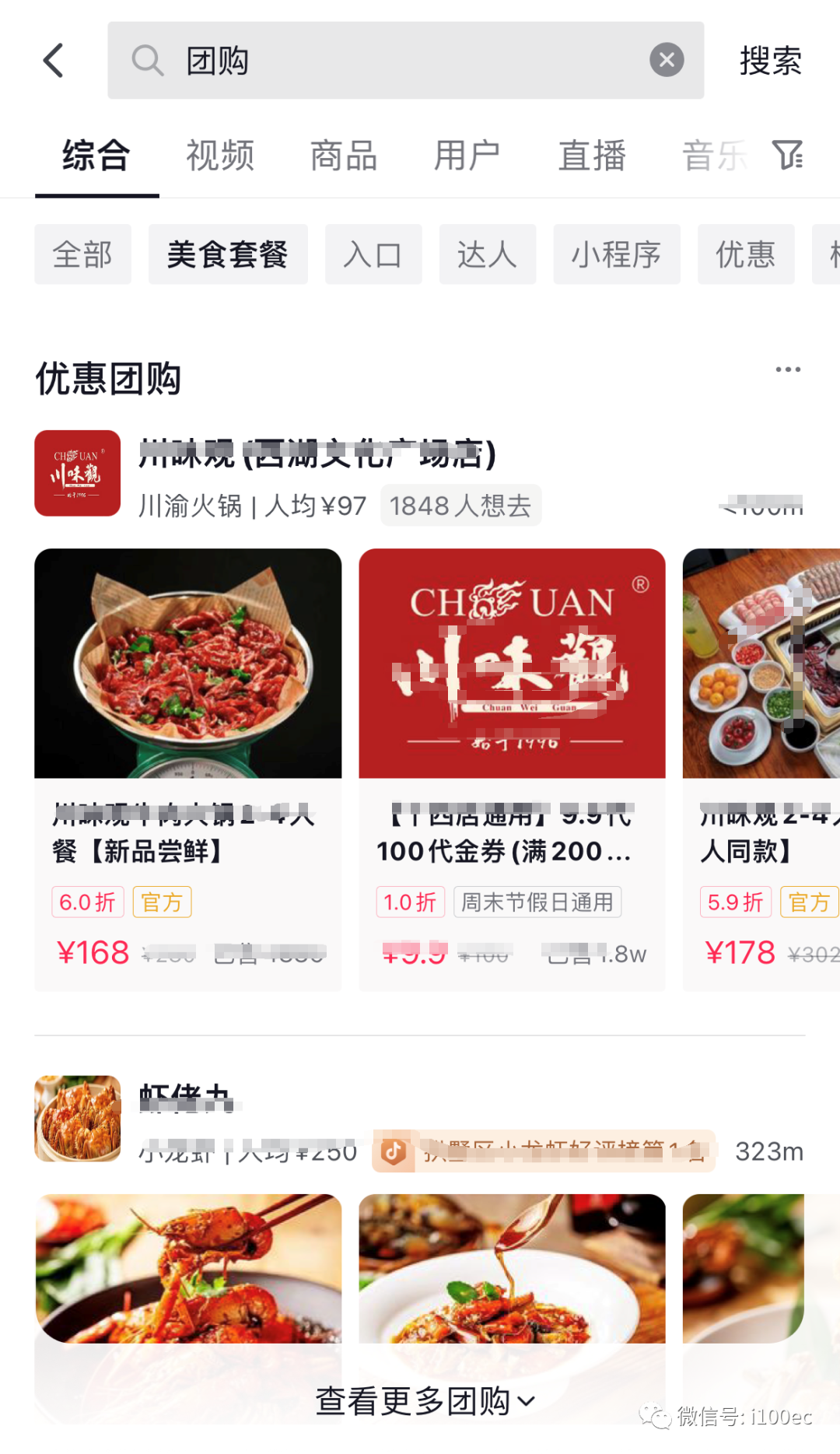Tap the 团购 search box
This screenshot has height=1454, width=840.
(389, 61)
